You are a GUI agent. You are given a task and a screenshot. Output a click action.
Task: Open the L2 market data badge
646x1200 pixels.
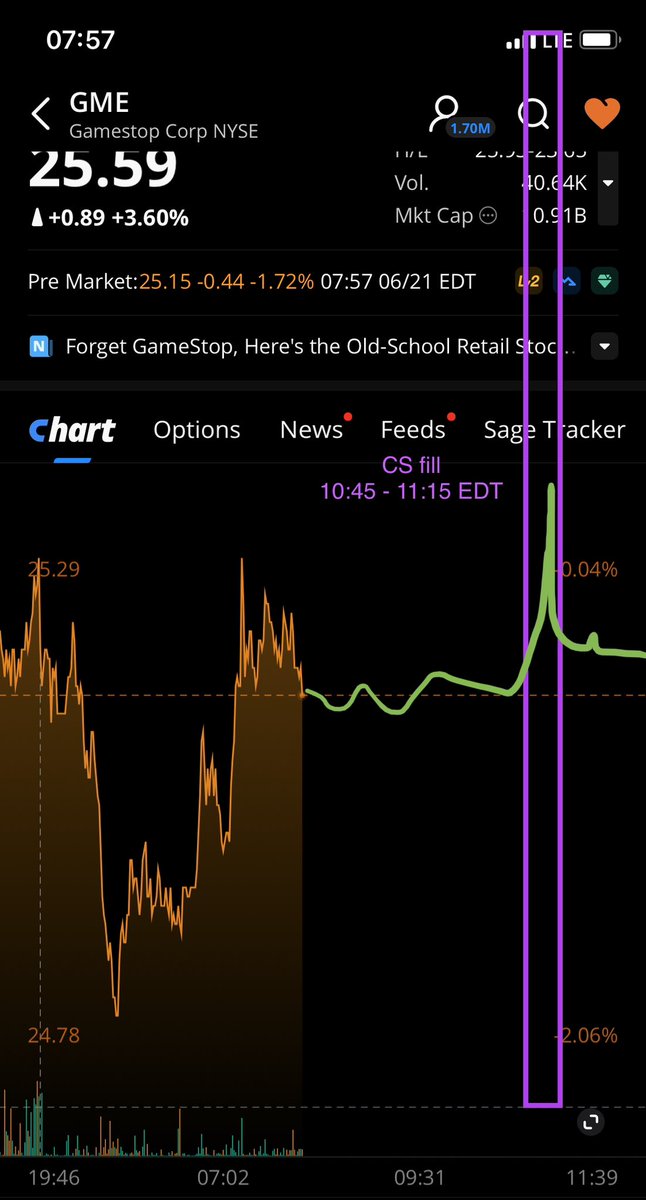[x=529, y=282]
